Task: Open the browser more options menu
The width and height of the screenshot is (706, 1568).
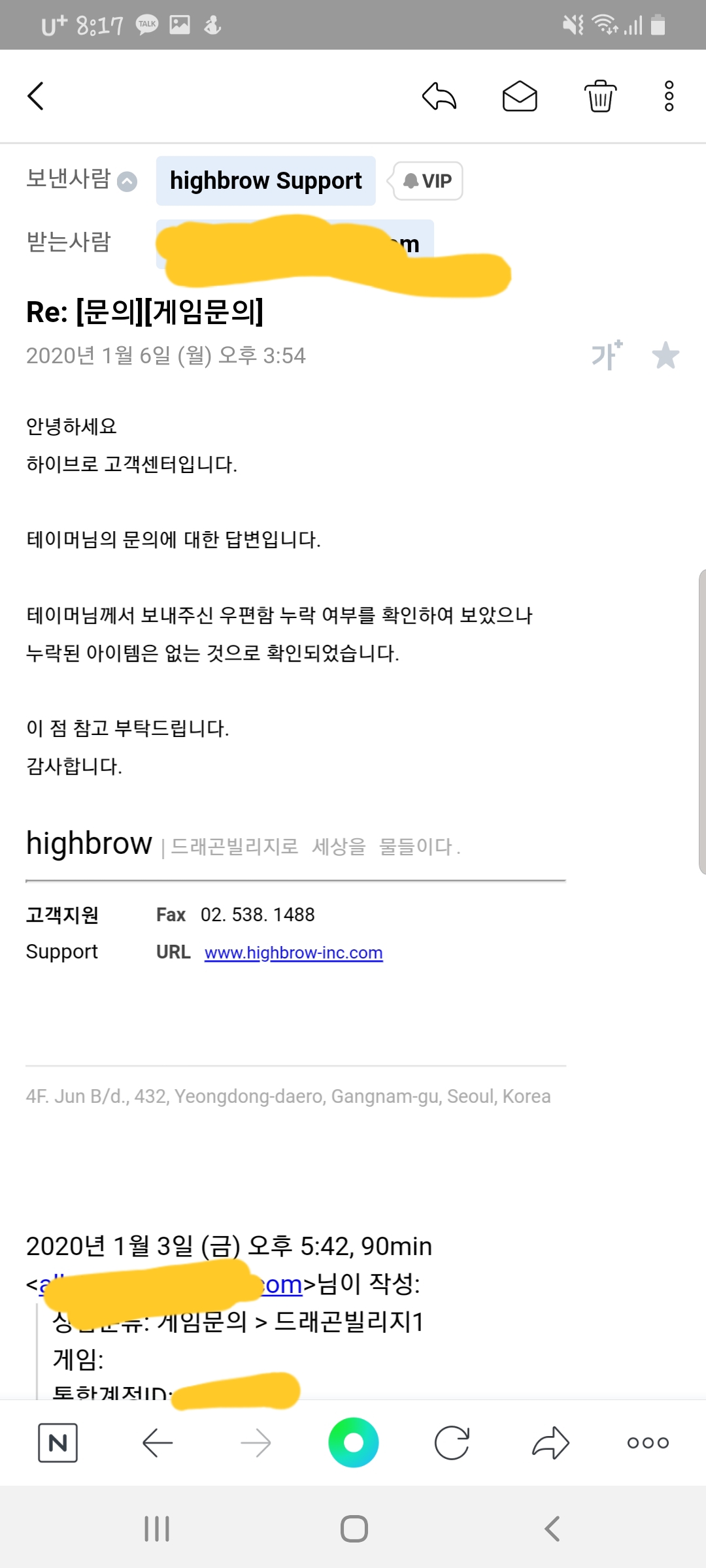Action: point(648,1443)
